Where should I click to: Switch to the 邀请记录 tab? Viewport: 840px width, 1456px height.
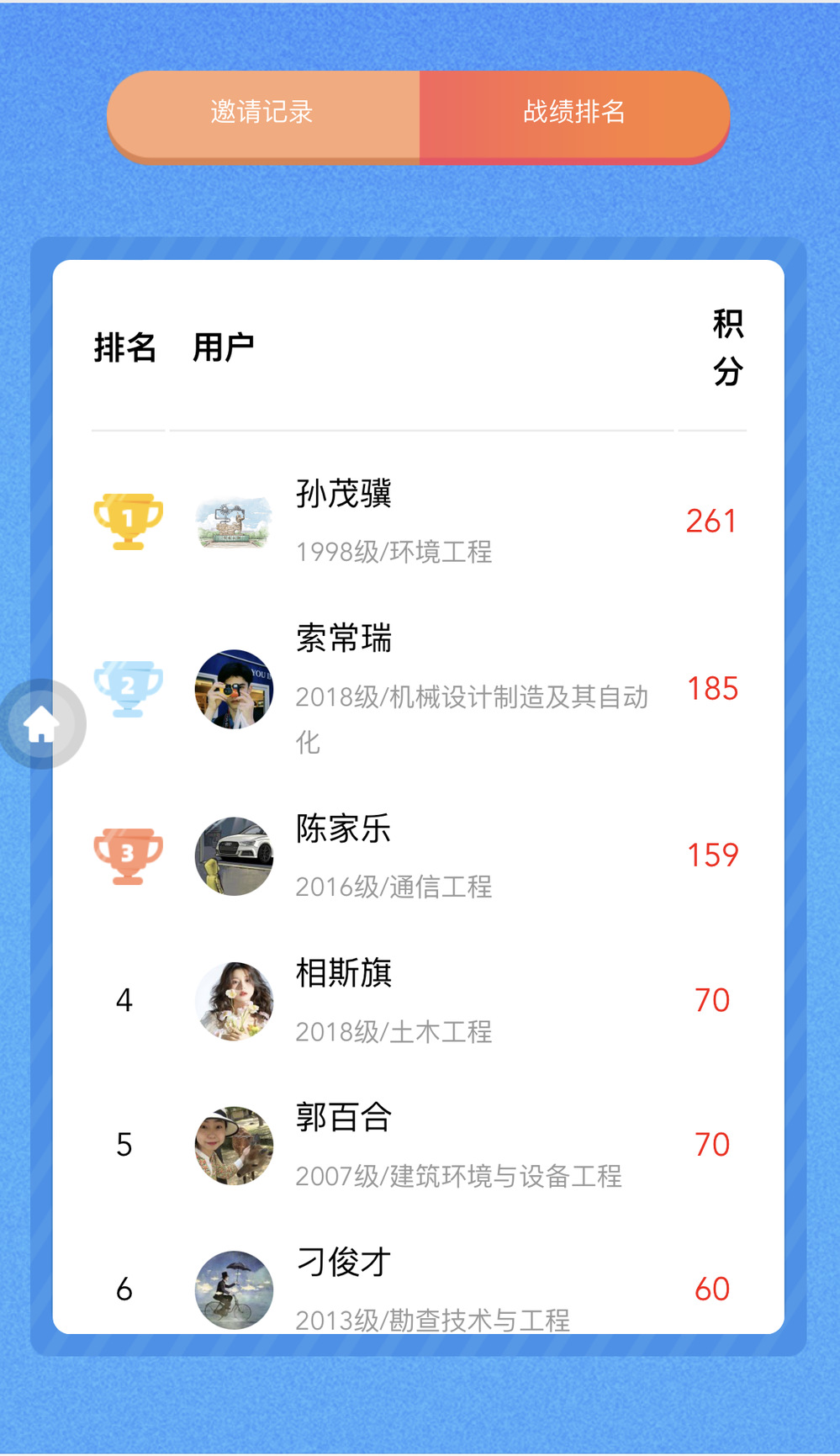[x=262, y=113]
